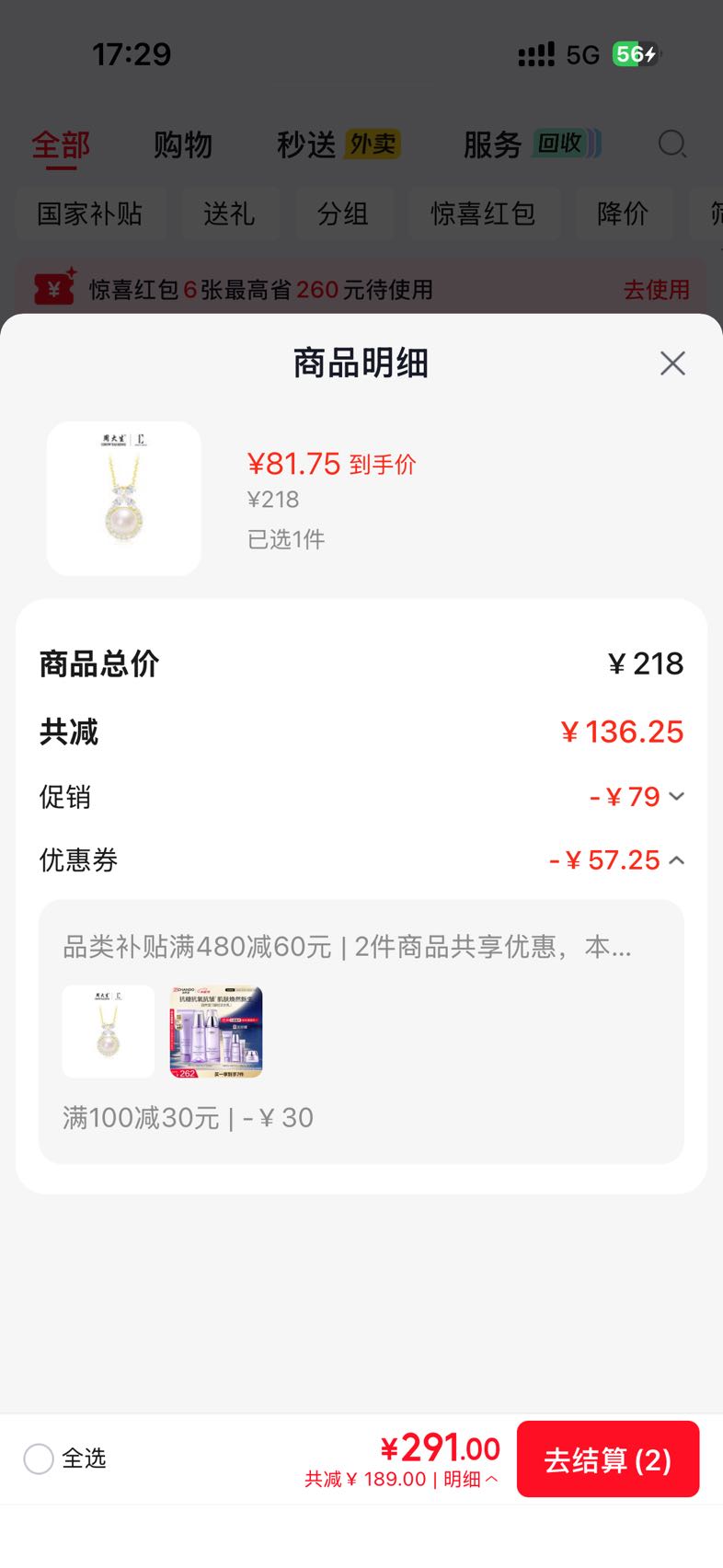Tap 去结算 (2) to checkout
Viewport: 723px width, 1568px height.
coord(608,1459)
